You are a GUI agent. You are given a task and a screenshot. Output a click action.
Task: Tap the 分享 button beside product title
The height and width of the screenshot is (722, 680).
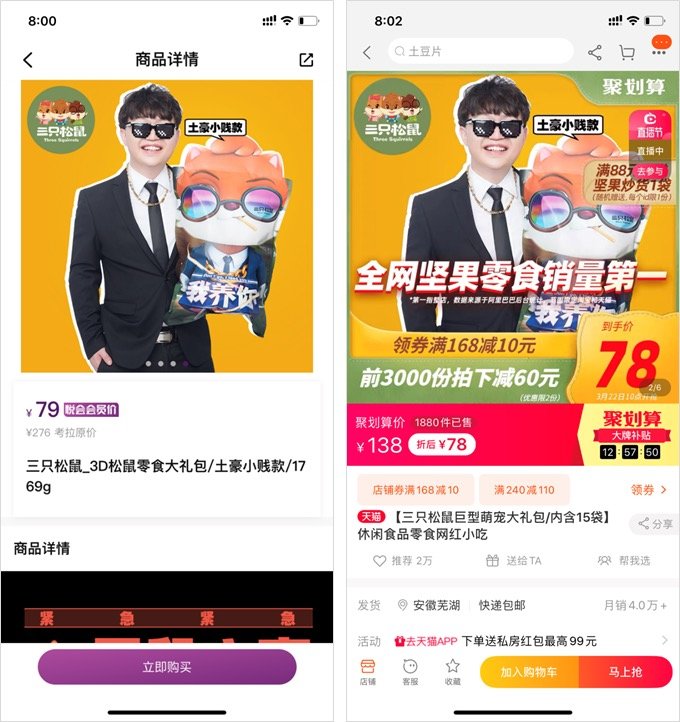(x=655, y=524)
